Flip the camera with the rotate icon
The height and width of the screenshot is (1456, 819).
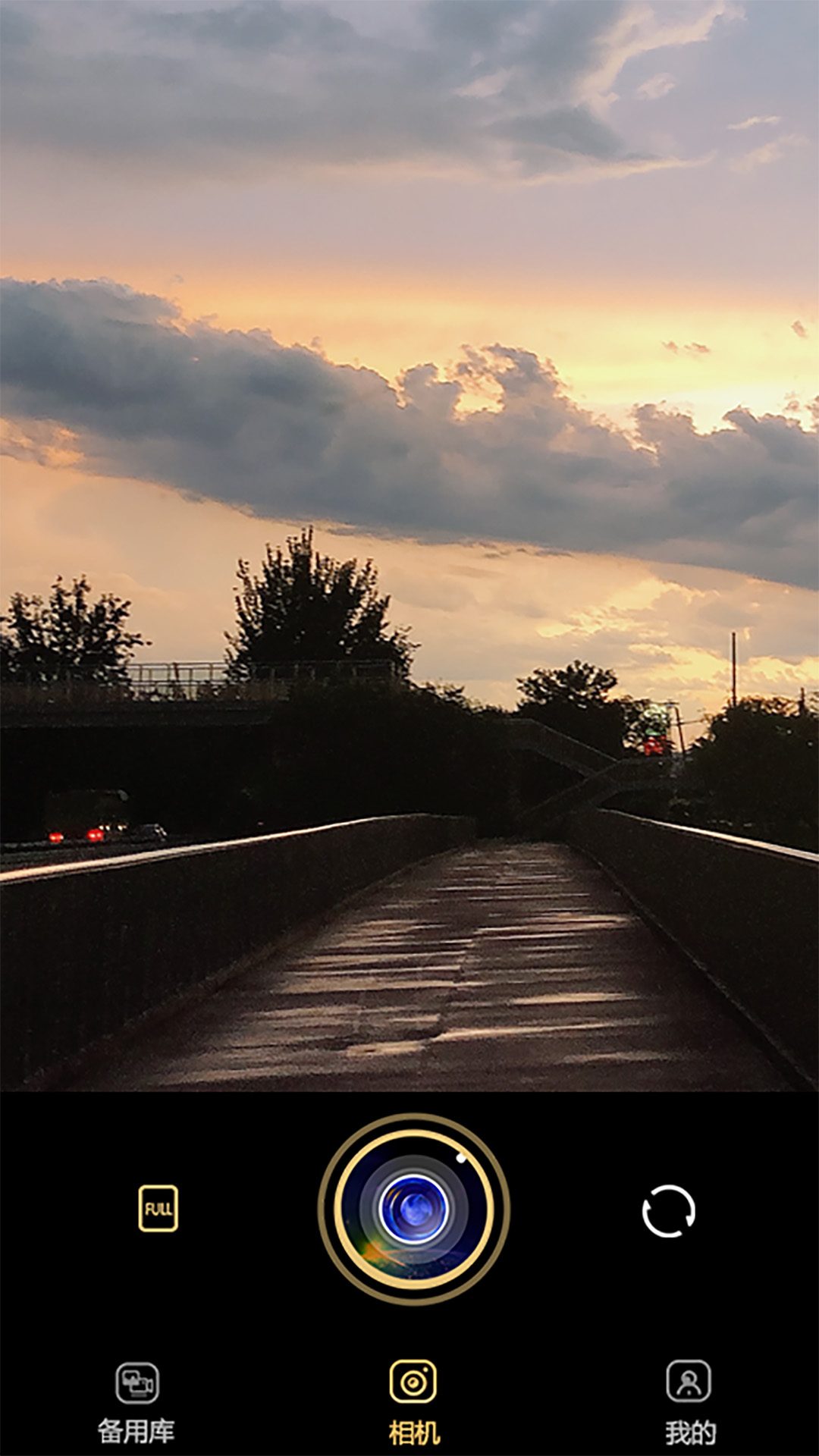[x=668, y=1211]
